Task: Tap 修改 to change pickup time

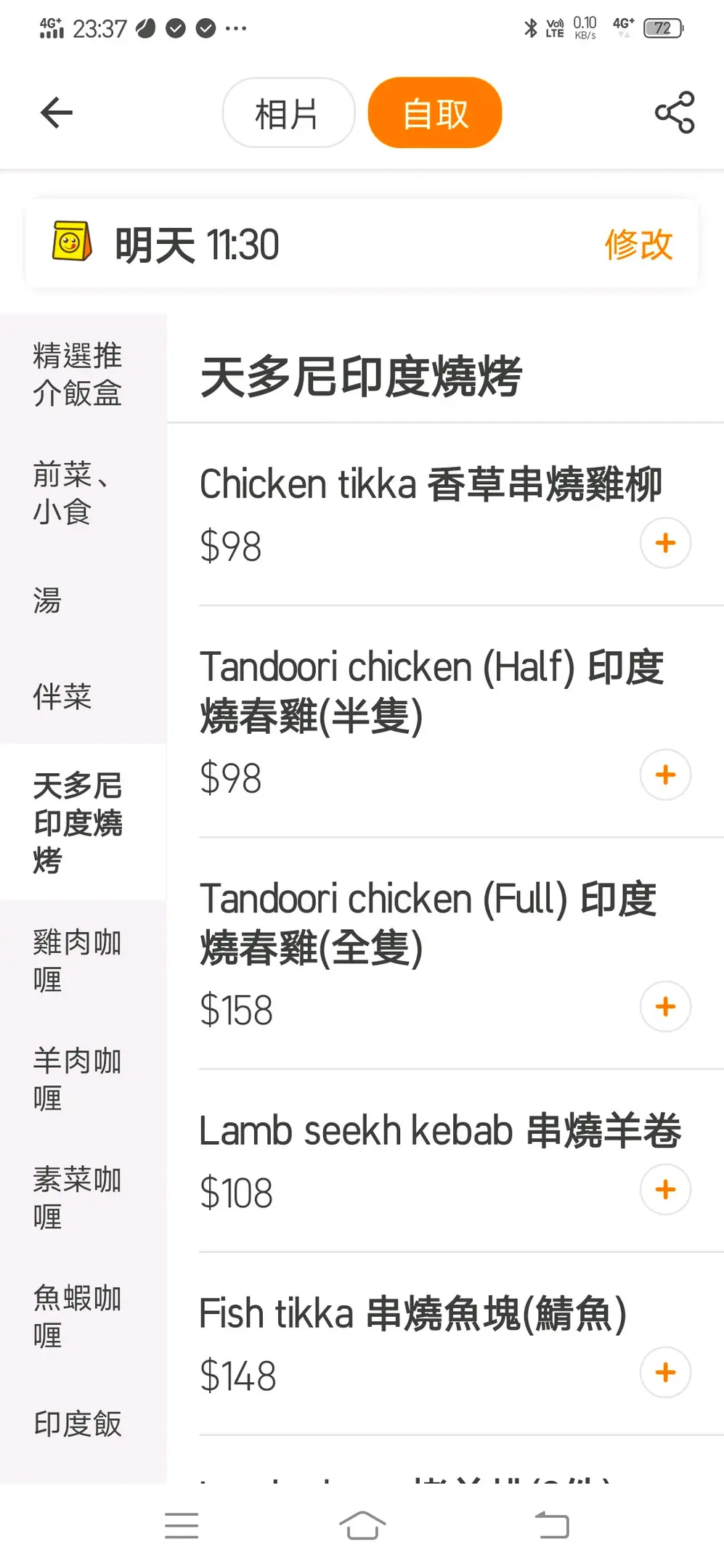Action: click(639, 245)
